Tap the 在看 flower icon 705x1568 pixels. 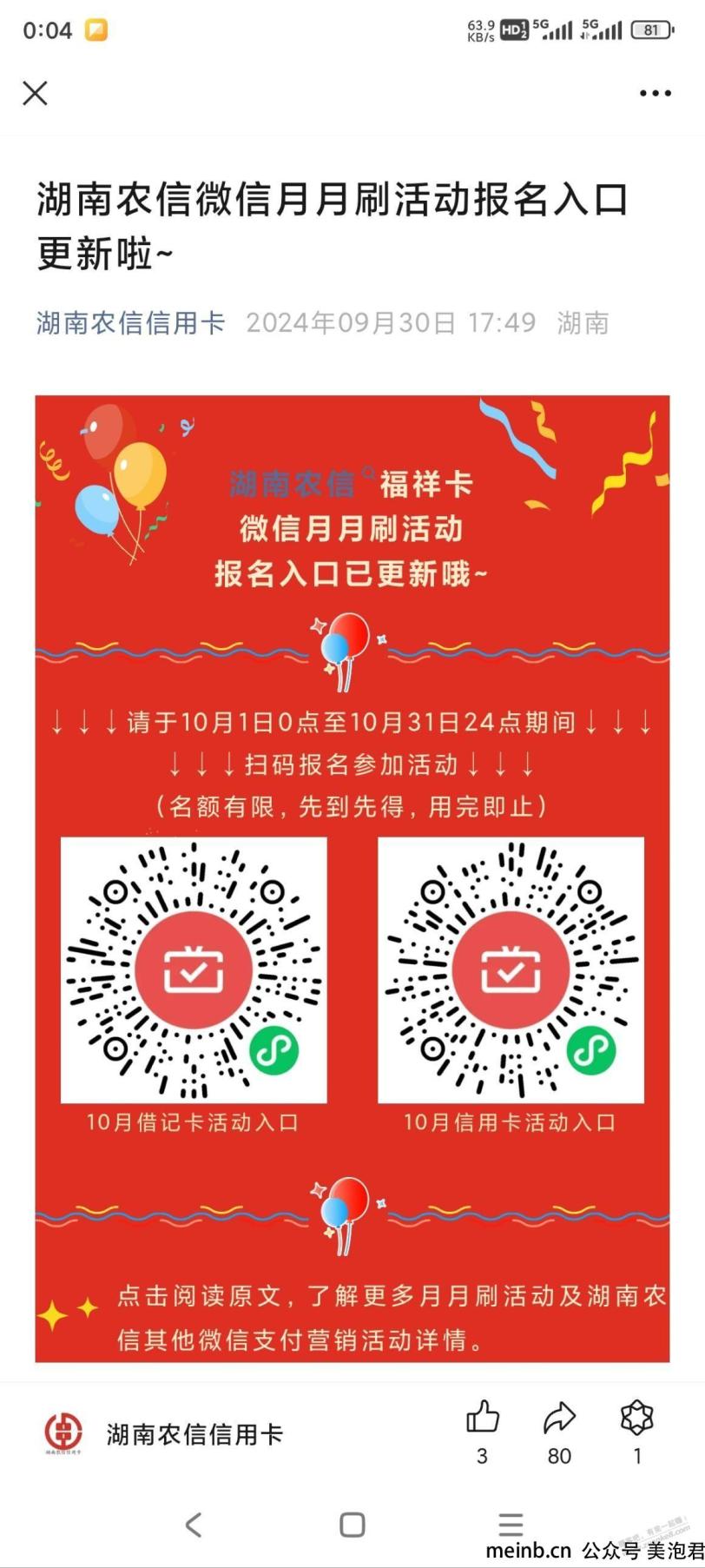[x=637, y=1417]
